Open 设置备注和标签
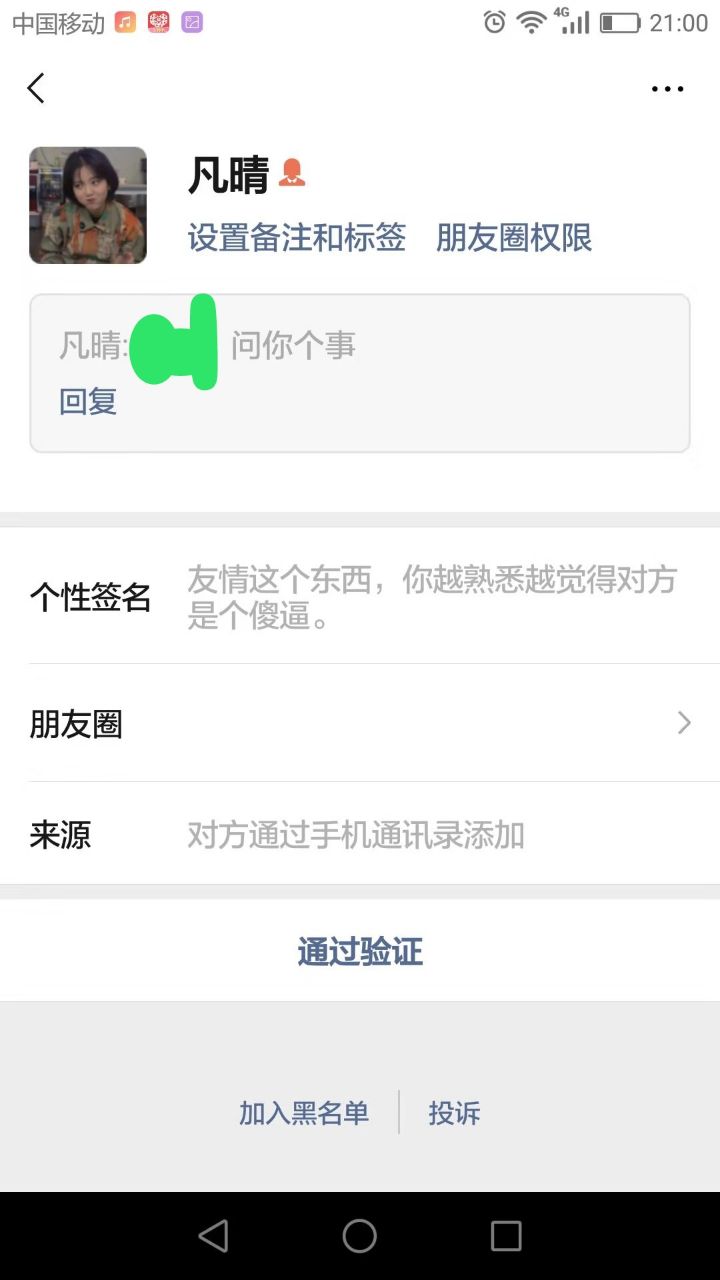The image size is (720, 1280). (297, 237)
